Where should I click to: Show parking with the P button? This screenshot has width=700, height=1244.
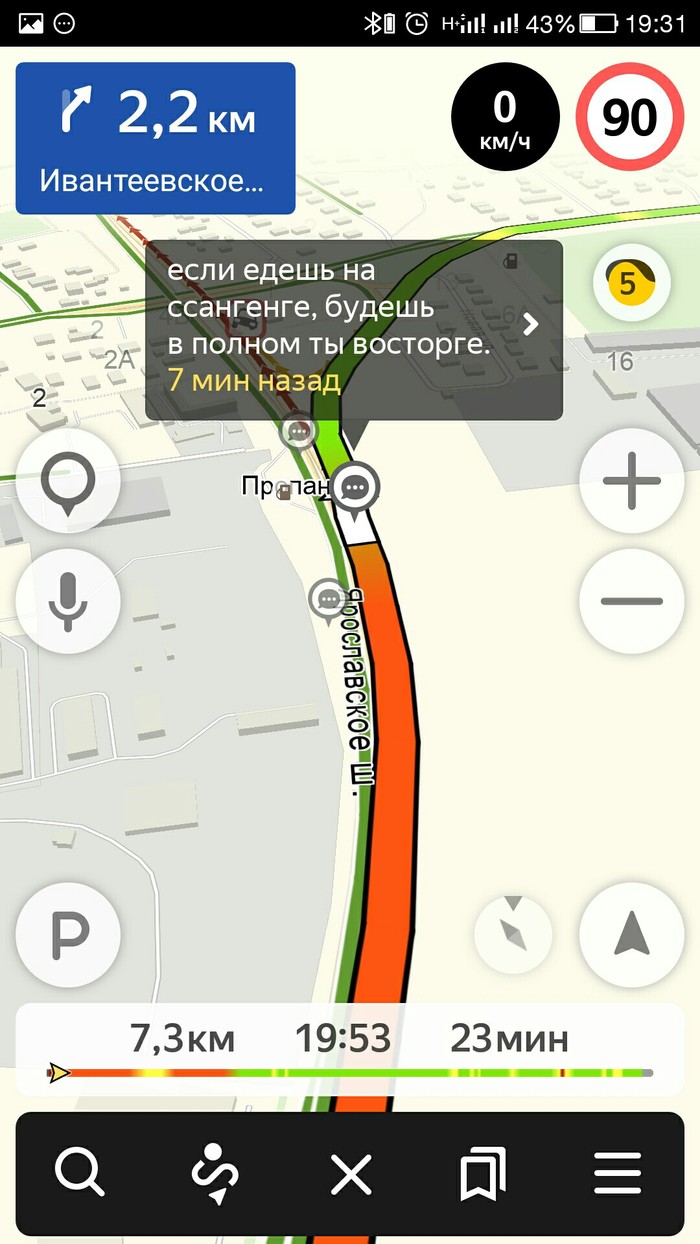pos(68,935)
